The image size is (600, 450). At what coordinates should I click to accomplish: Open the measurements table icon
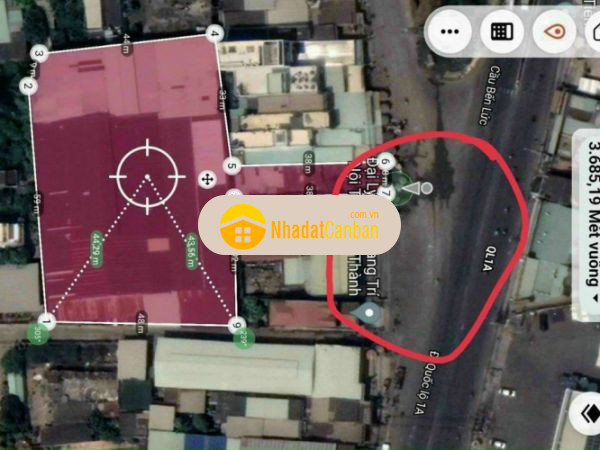click(x=502, y=31)
